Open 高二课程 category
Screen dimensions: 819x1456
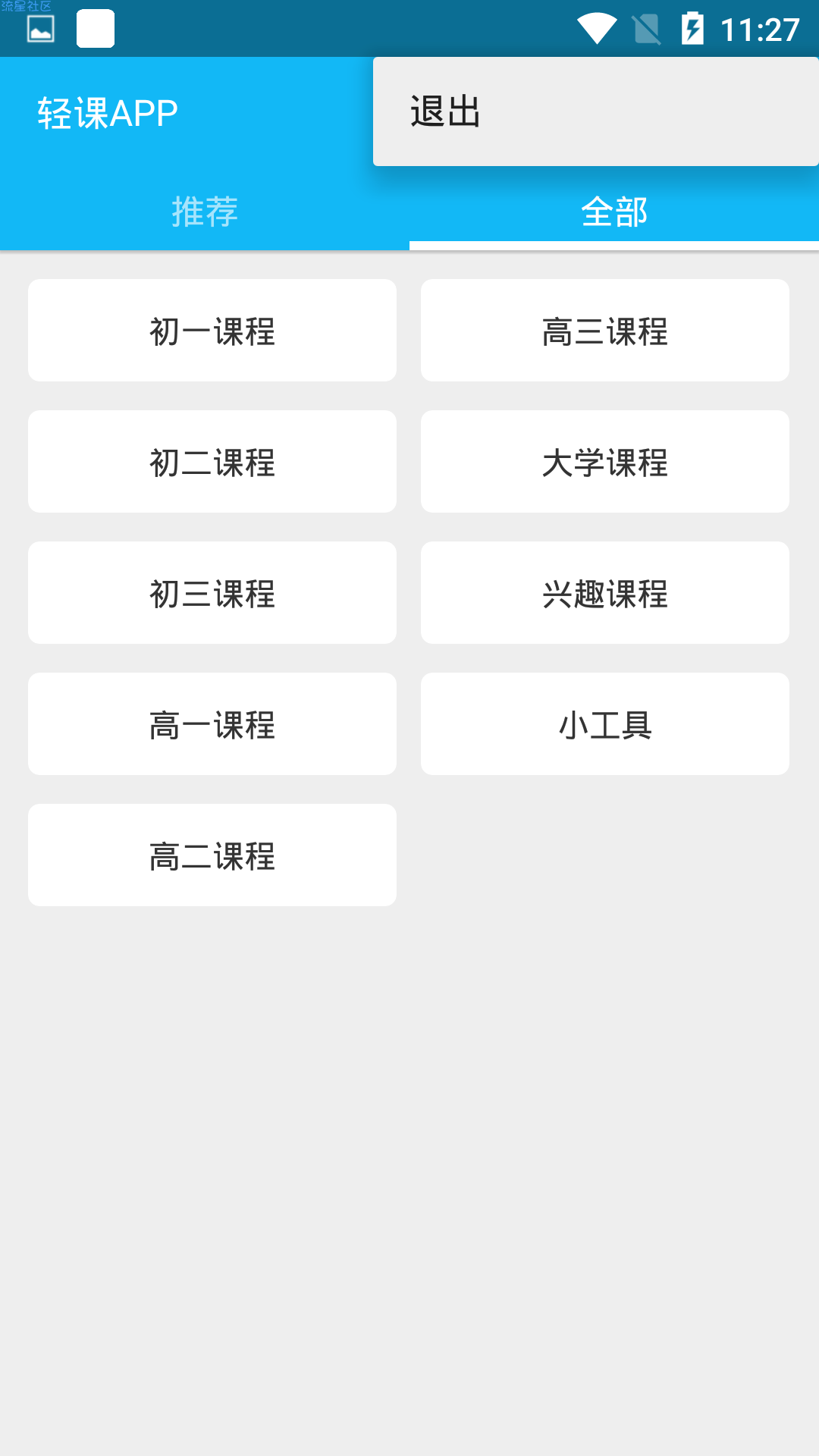(212, 855)
